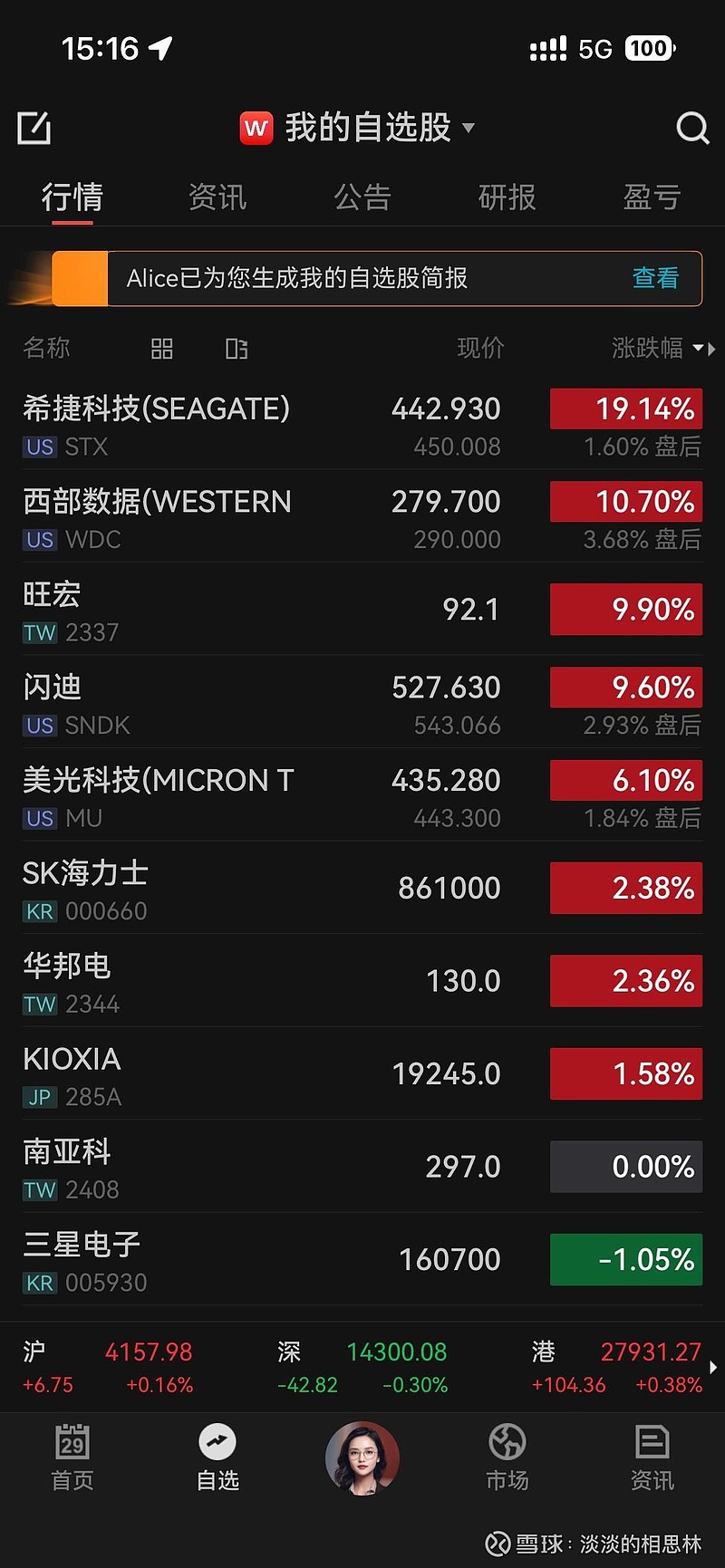Tap the compose/edit icon at top left
This screenshot has width=725, height=1568.
34,128
